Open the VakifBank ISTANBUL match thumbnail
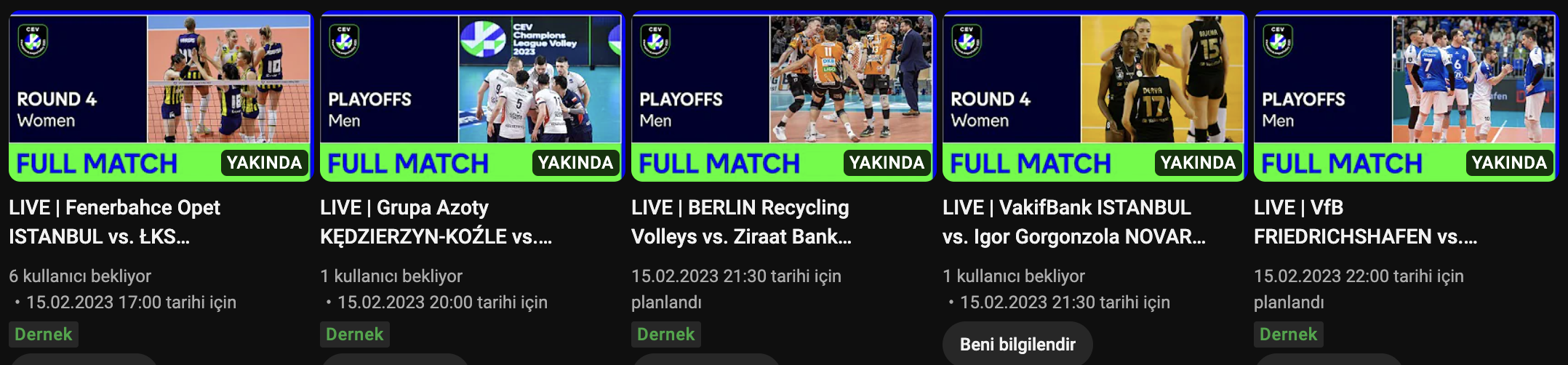Screen dimensions: 1568x365 1093,96
